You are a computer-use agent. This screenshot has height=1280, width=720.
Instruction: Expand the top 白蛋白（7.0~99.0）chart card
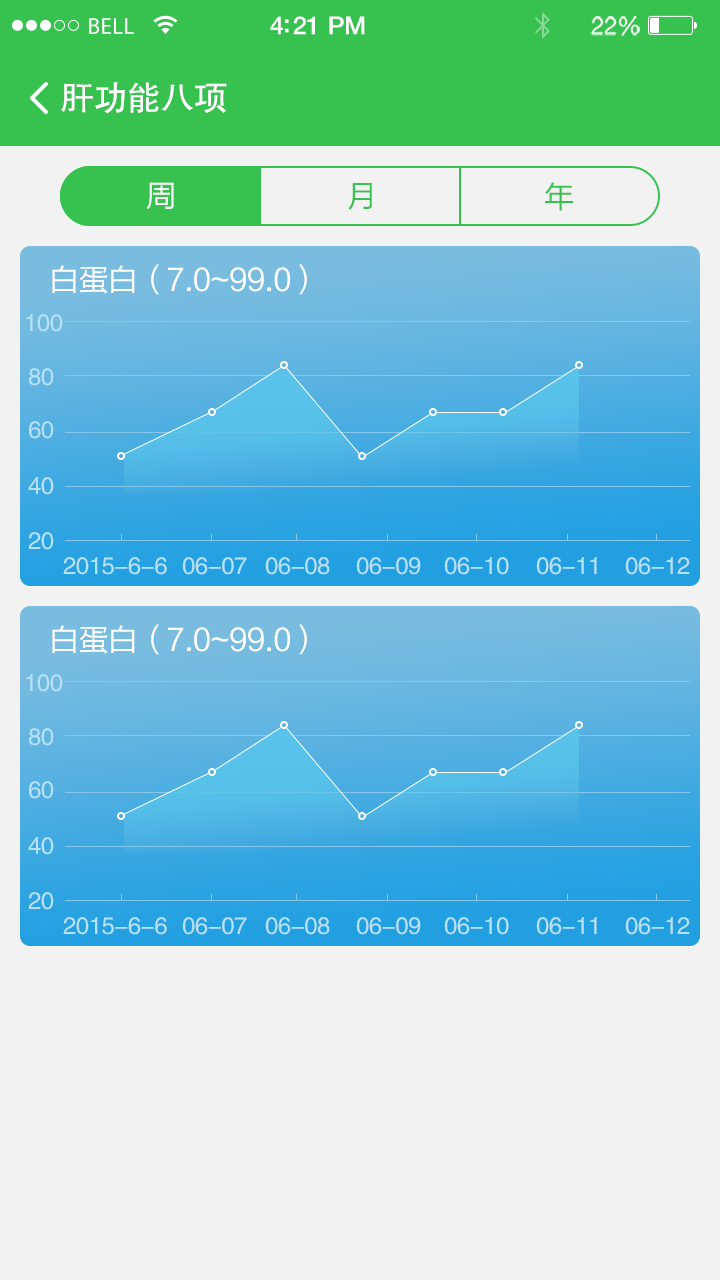coord(360,415)
